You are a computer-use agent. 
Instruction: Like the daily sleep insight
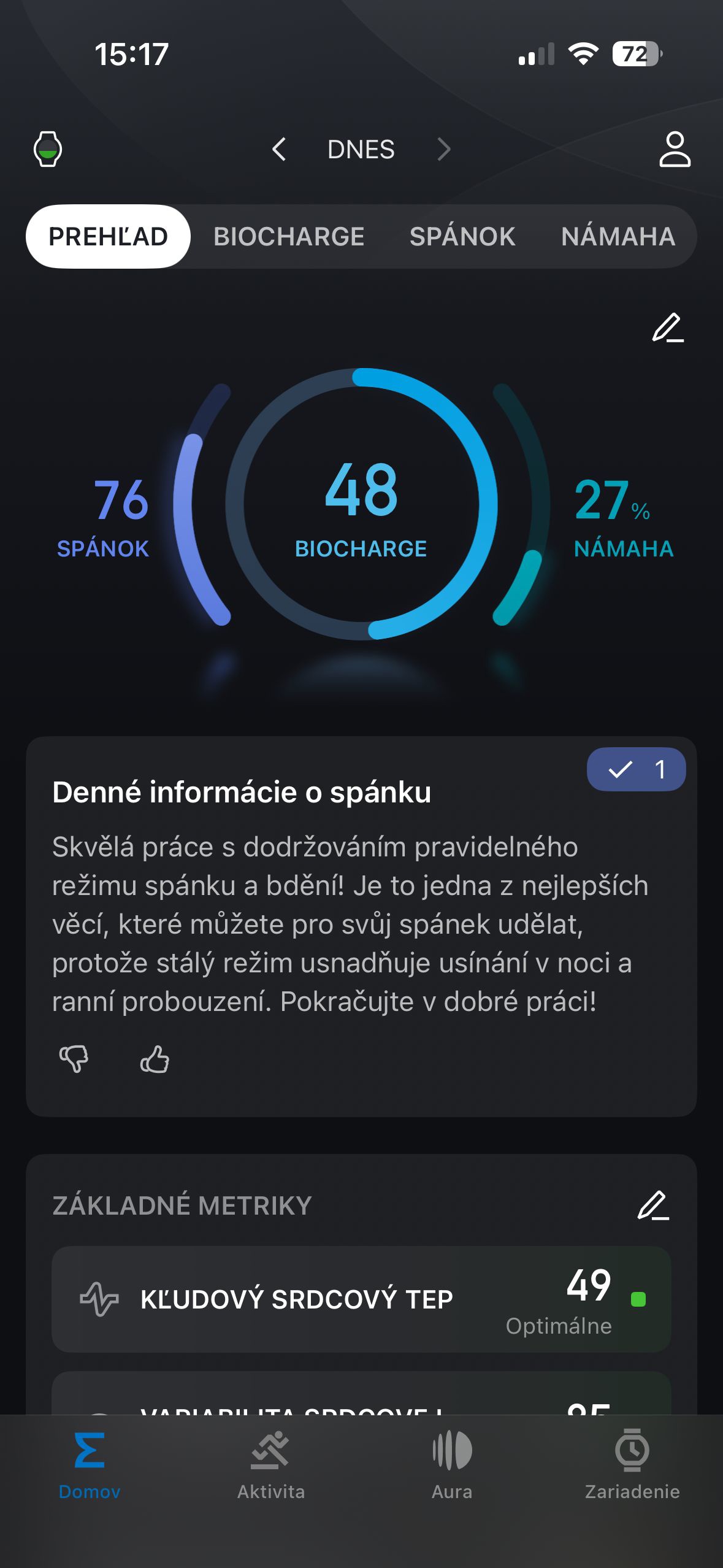pos(155,1059)
